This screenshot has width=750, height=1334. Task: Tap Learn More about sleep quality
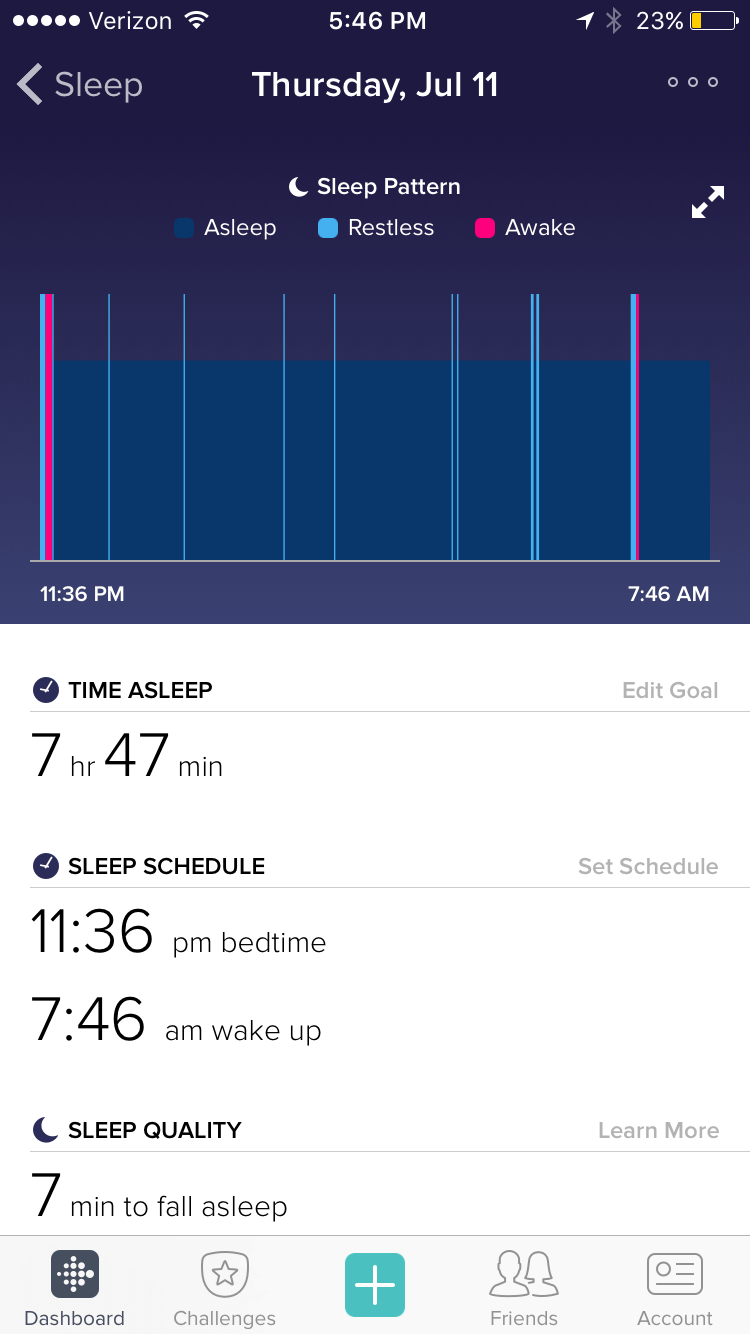(658, 1130)
